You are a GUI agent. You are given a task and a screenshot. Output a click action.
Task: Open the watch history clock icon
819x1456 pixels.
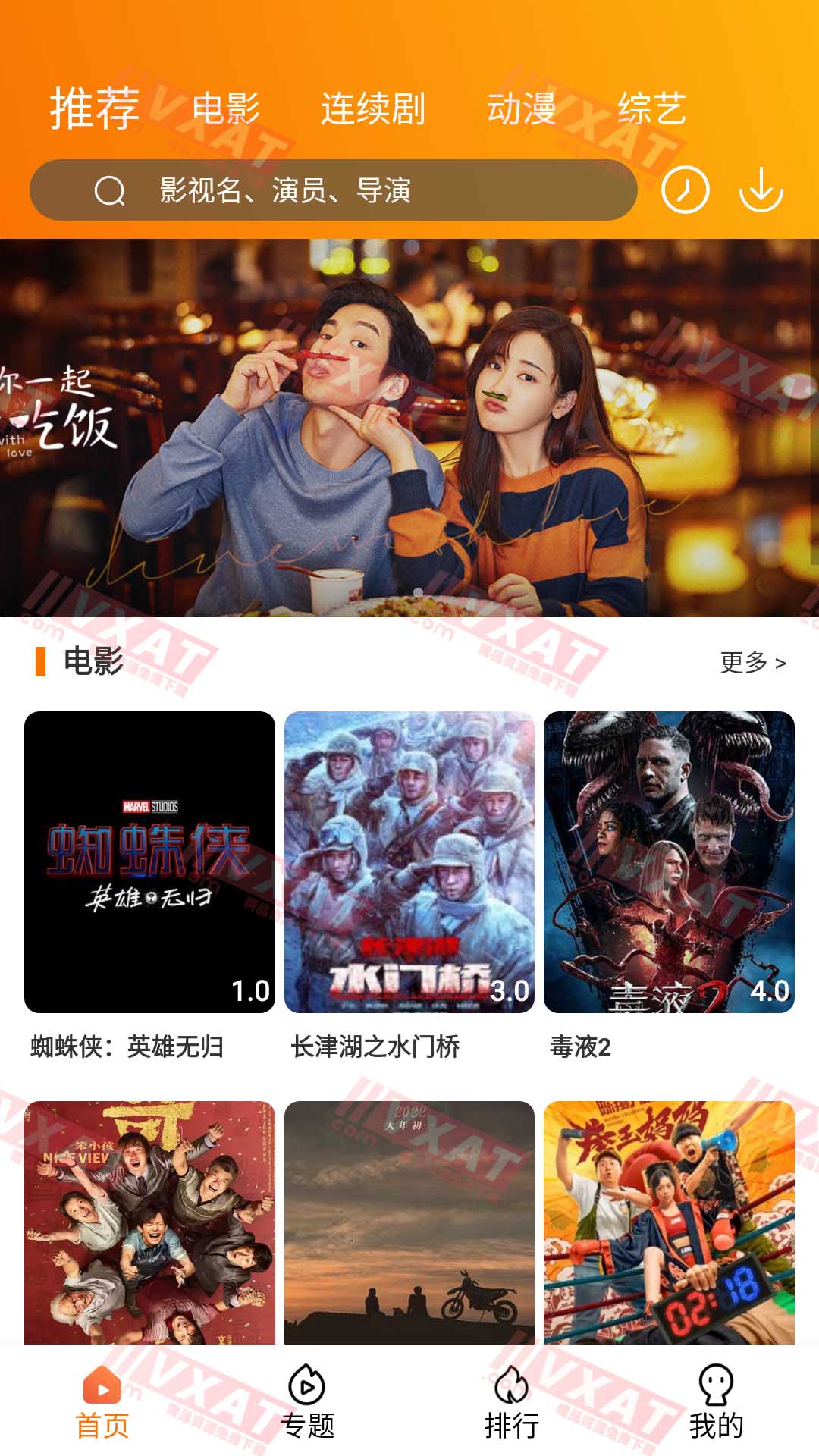pos(685,190)
